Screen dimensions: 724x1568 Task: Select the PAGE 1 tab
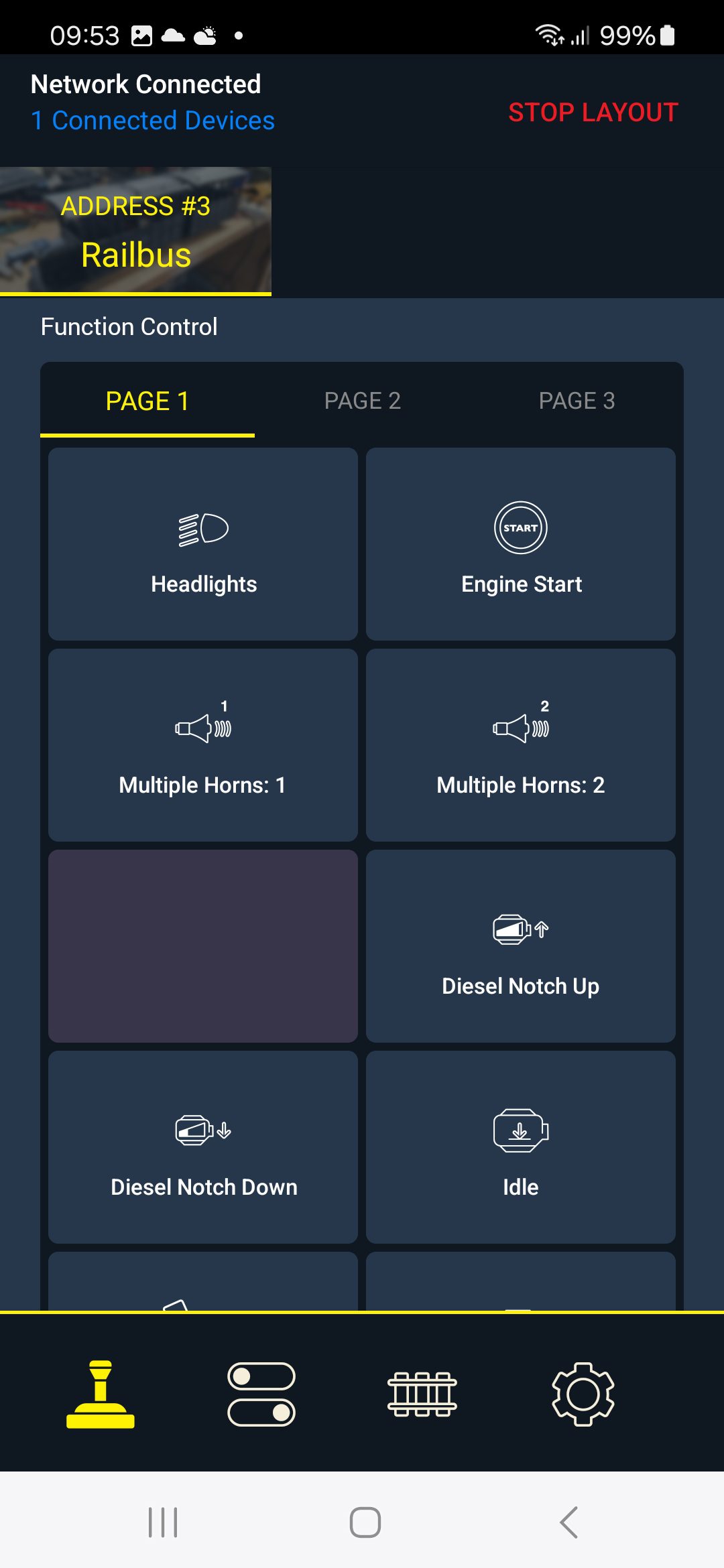pos(147,401)
